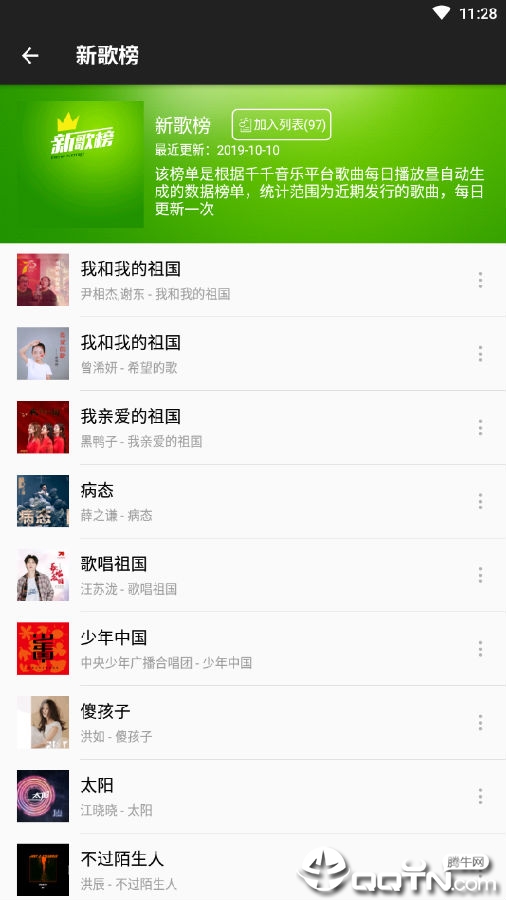Play 我亲爱的祖国 by 黑鸭子
This screenshot has width=506, height=900.
click(x=253, y=427)
